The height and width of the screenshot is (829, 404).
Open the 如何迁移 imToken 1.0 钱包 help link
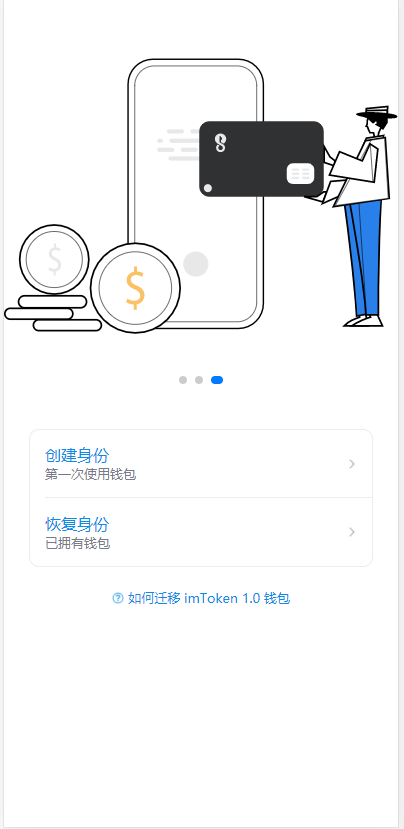(201, 598)
